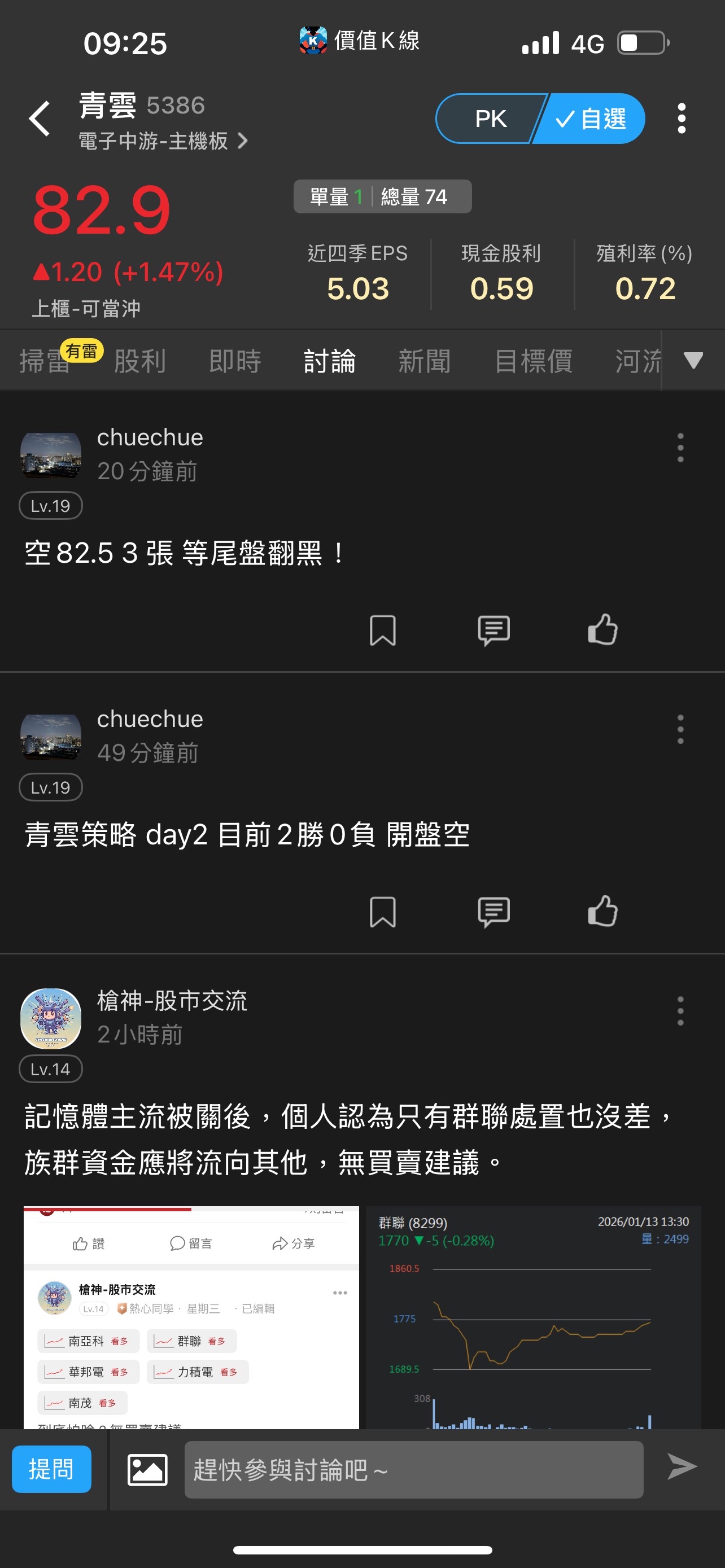Switch to the 股利 tab
The image size is (725, 1568).
pos(140,361)
